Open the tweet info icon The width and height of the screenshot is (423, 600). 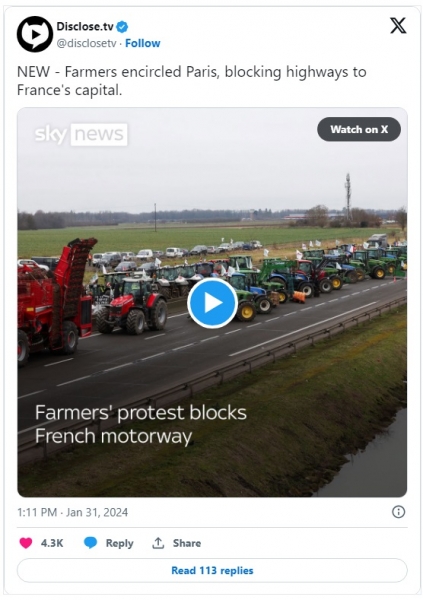[x=399, y=512]
